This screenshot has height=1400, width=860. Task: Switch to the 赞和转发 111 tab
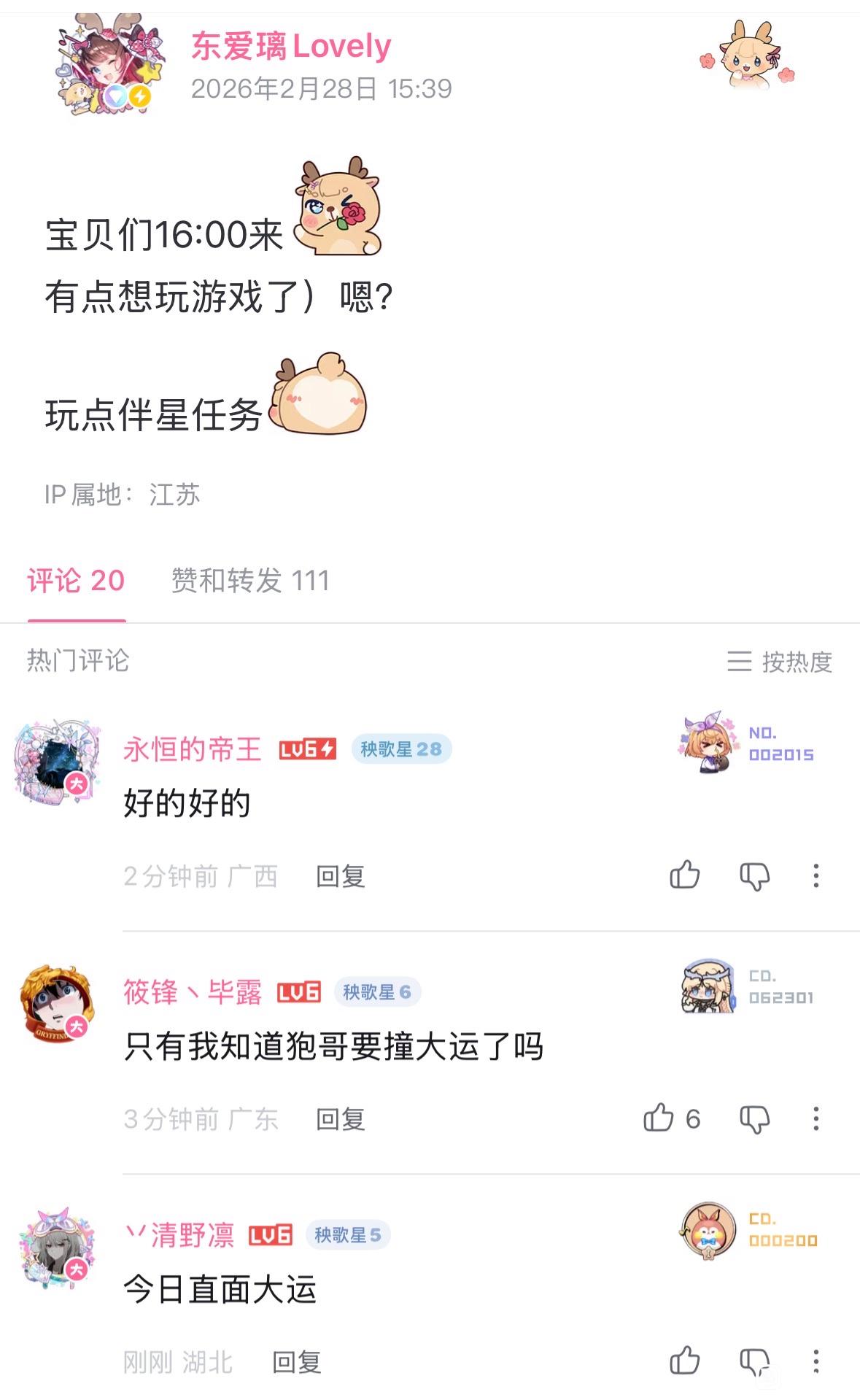[x=250, y=581]
